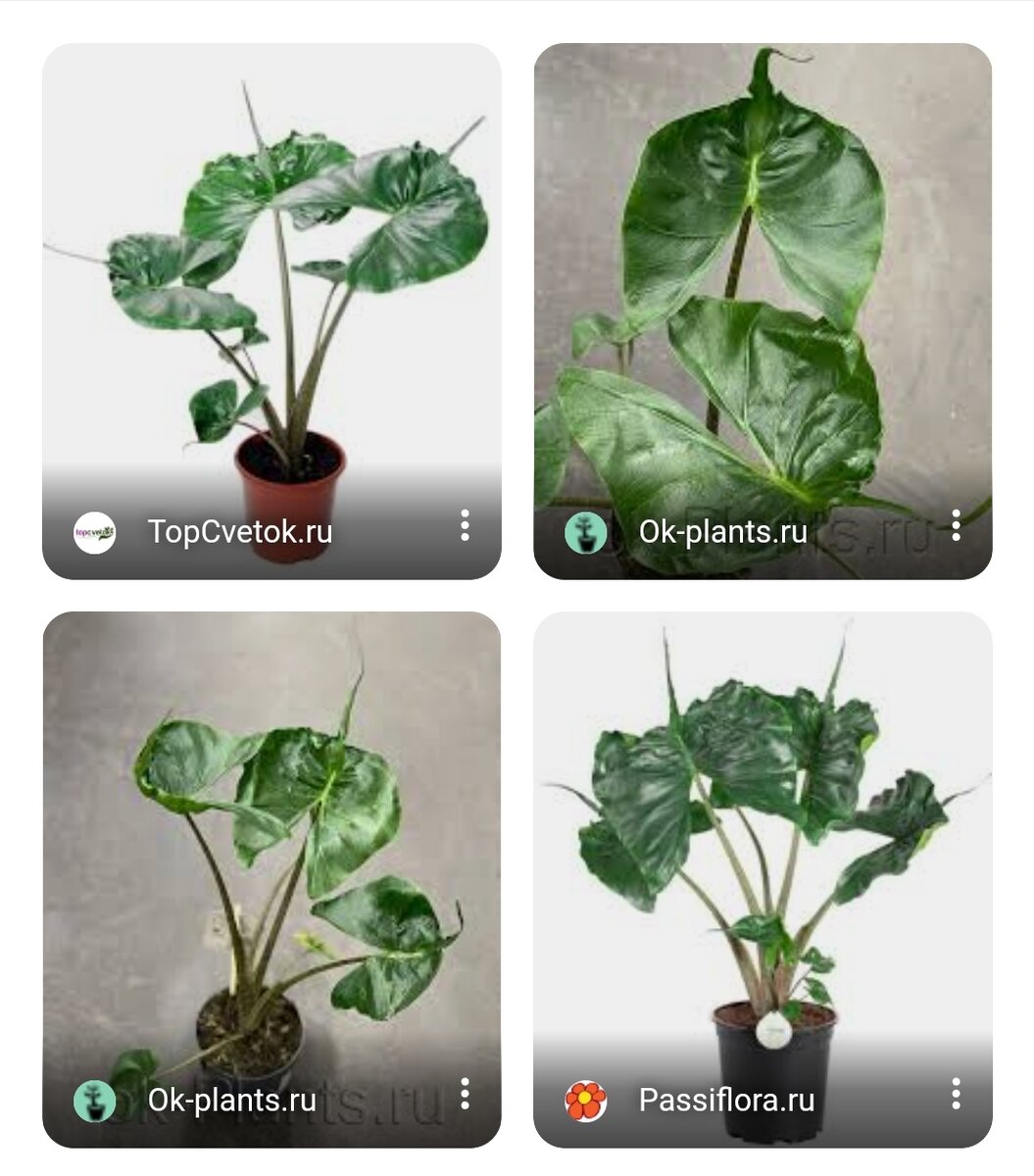Open the TopCvetok.ru plant result

(x=271, y=294)
